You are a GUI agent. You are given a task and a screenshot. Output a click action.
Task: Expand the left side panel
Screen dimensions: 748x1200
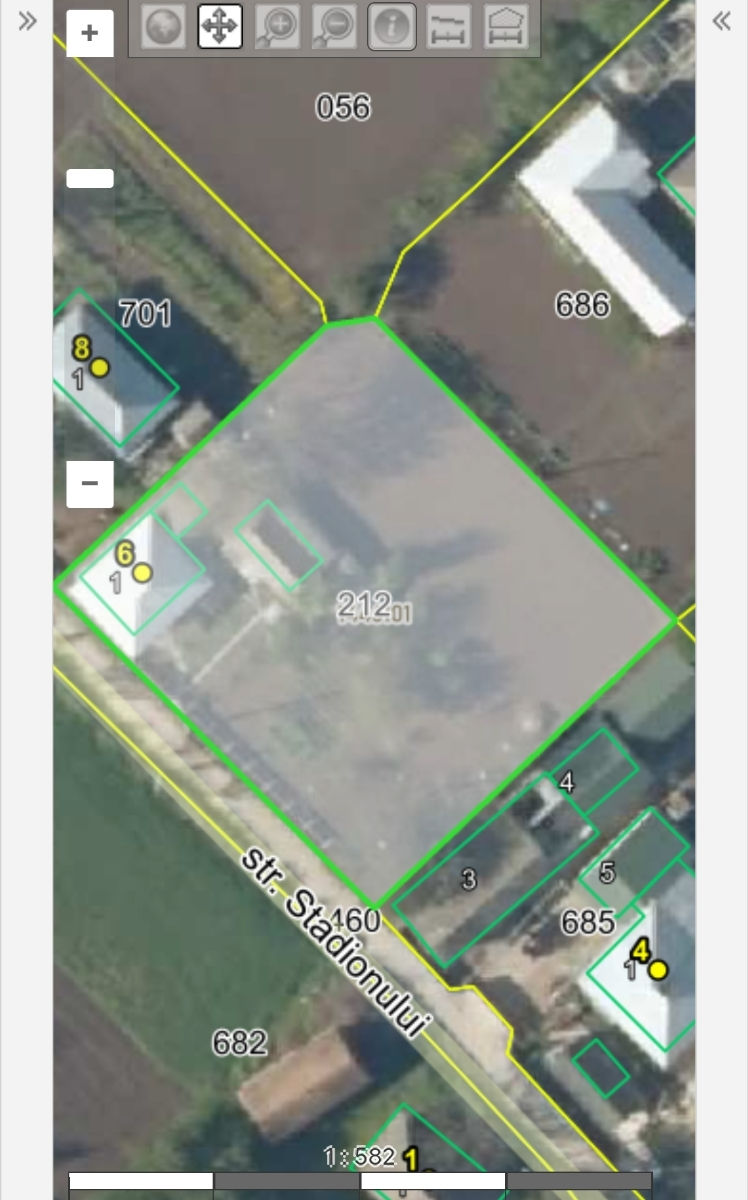coord(27,21)
